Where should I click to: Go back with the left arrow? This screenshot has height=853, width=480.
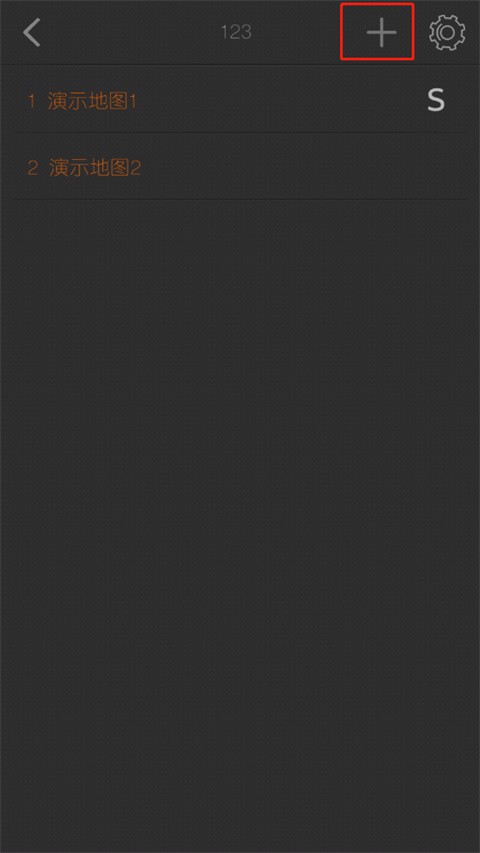coord(32,33)
